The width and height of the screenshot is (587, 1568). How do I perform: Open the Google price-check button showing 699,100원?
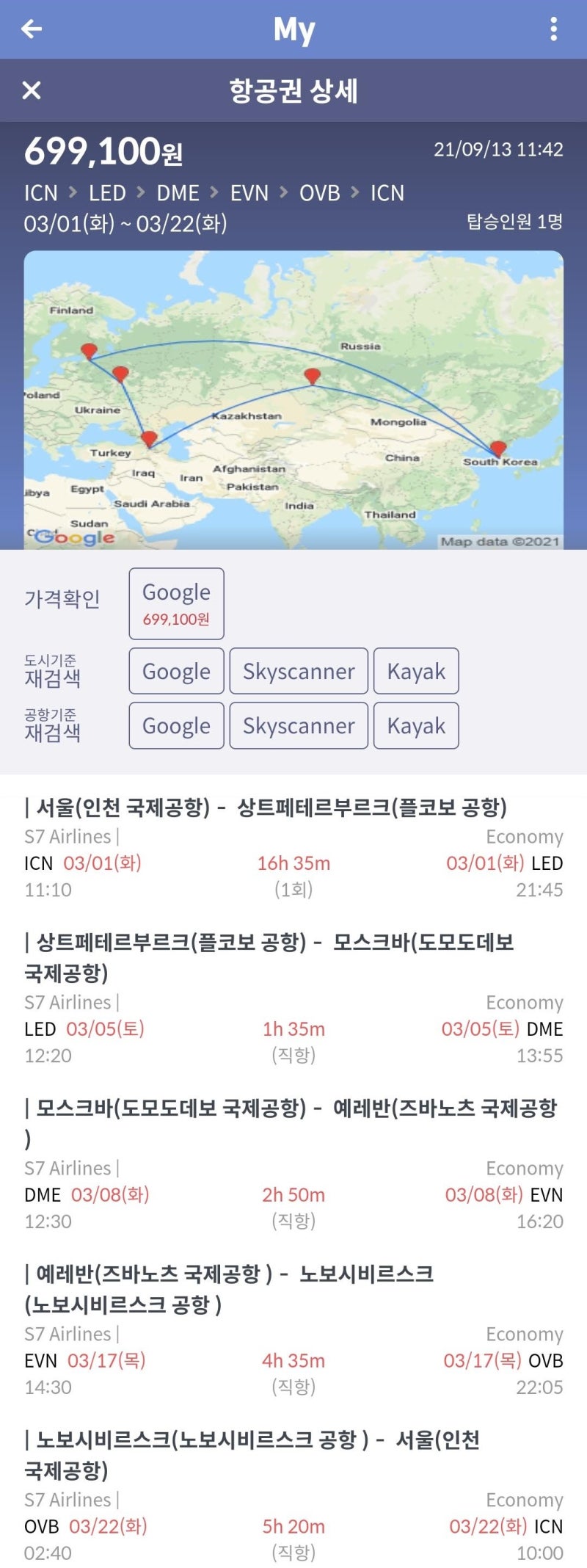pyautogui.click(x=176, y=603)
